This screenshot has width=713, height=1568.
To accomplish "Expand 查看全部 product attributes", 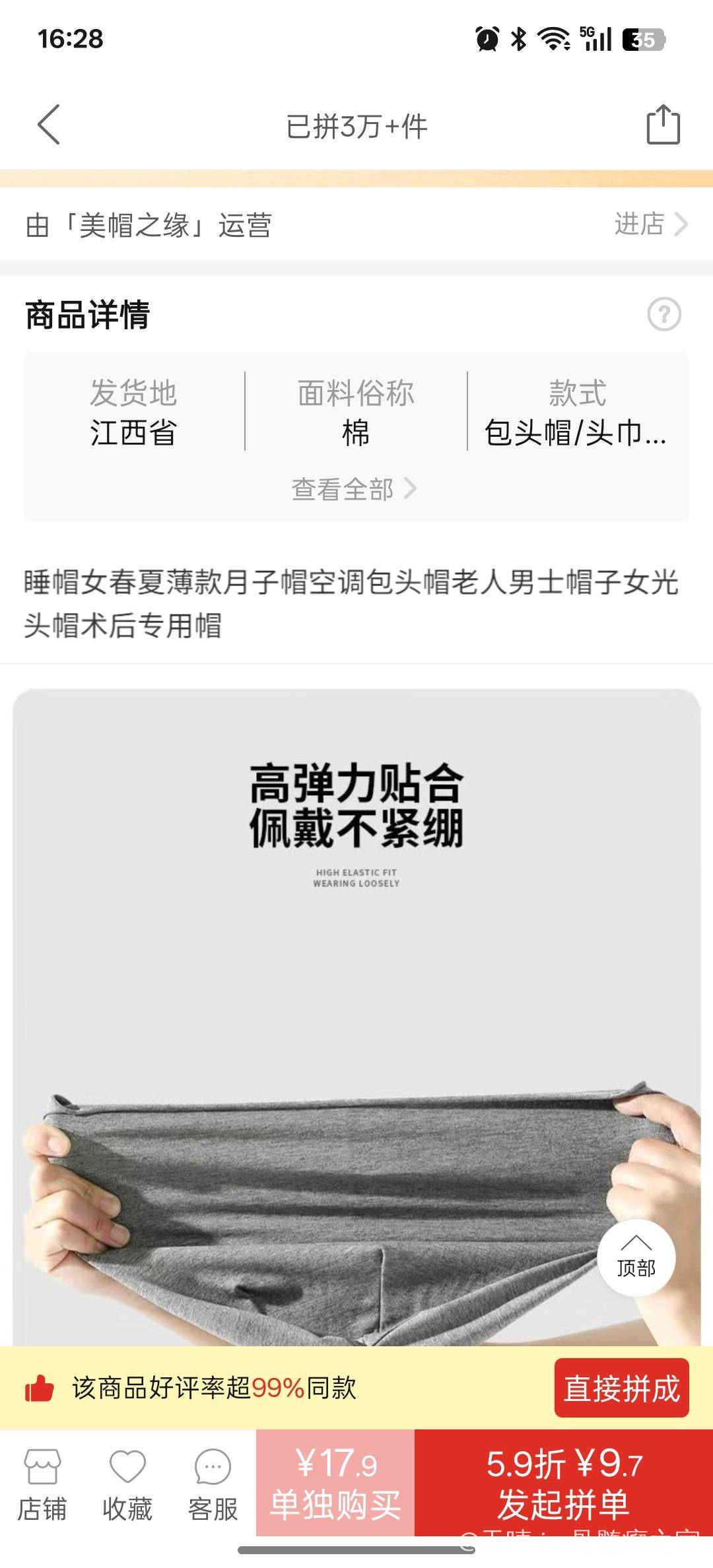I will click(355, 489).
